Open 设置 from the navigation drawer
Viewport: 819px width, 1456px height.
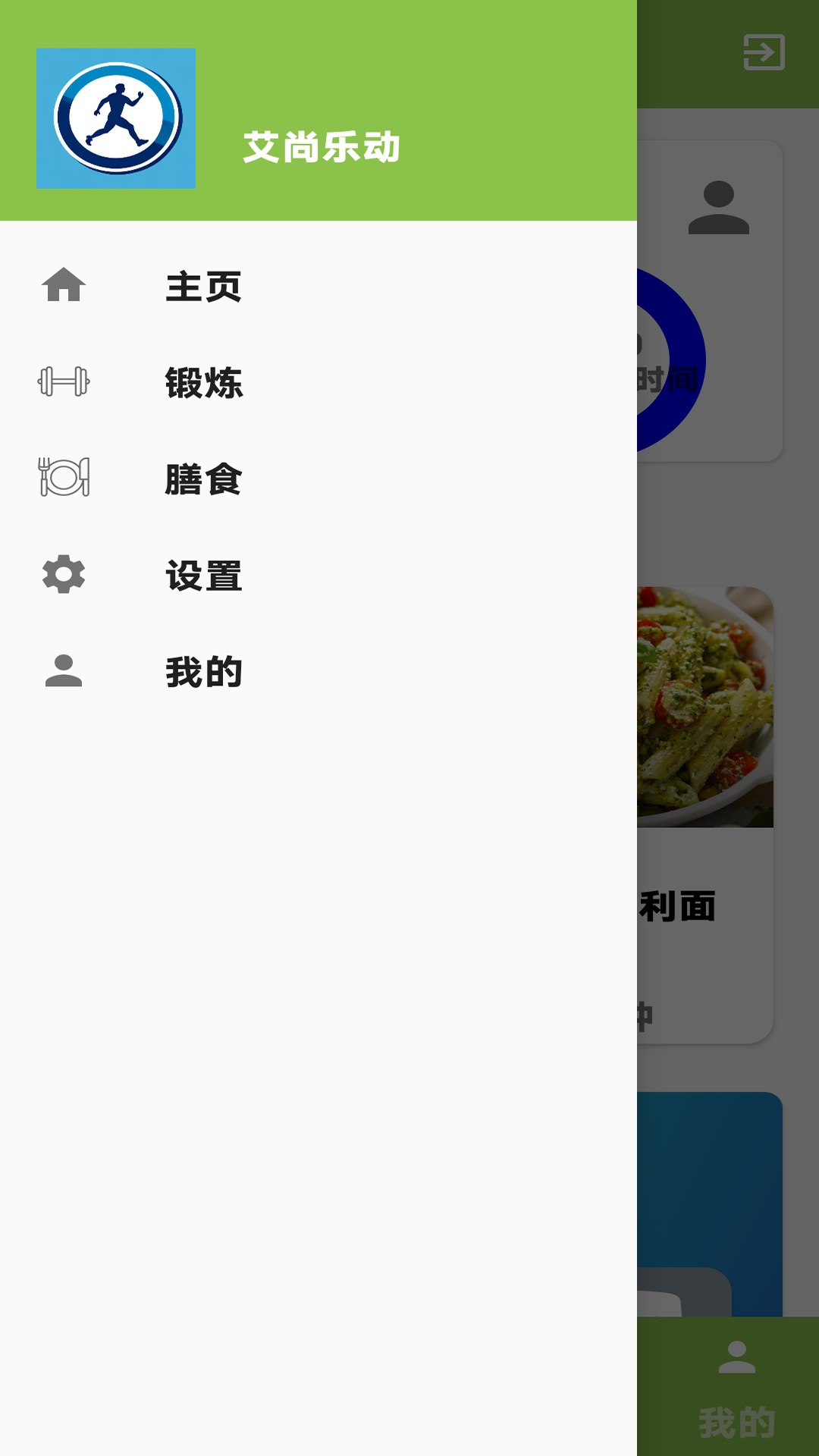(x=203, y=576)
